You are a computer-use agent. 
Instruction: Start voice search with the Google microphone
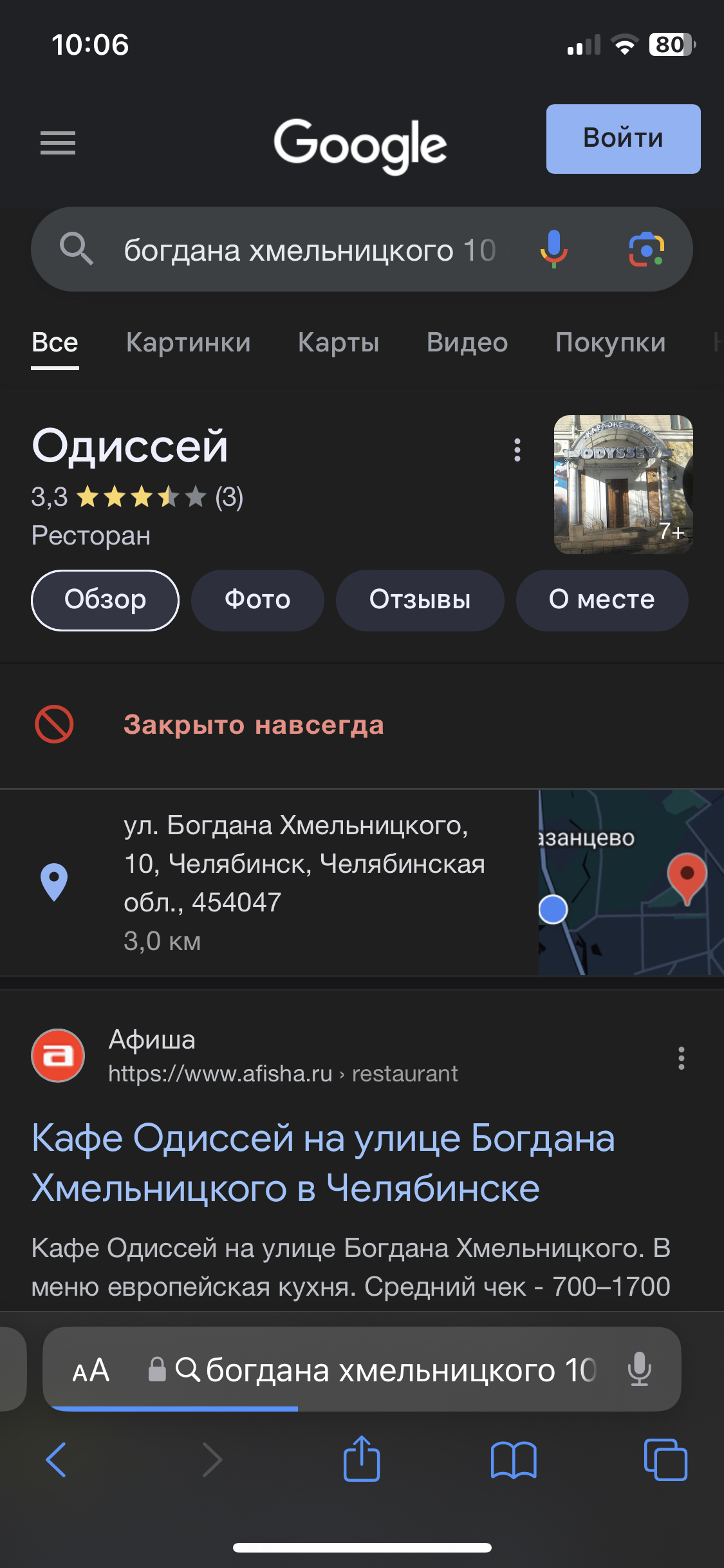(x=553, y=249)
